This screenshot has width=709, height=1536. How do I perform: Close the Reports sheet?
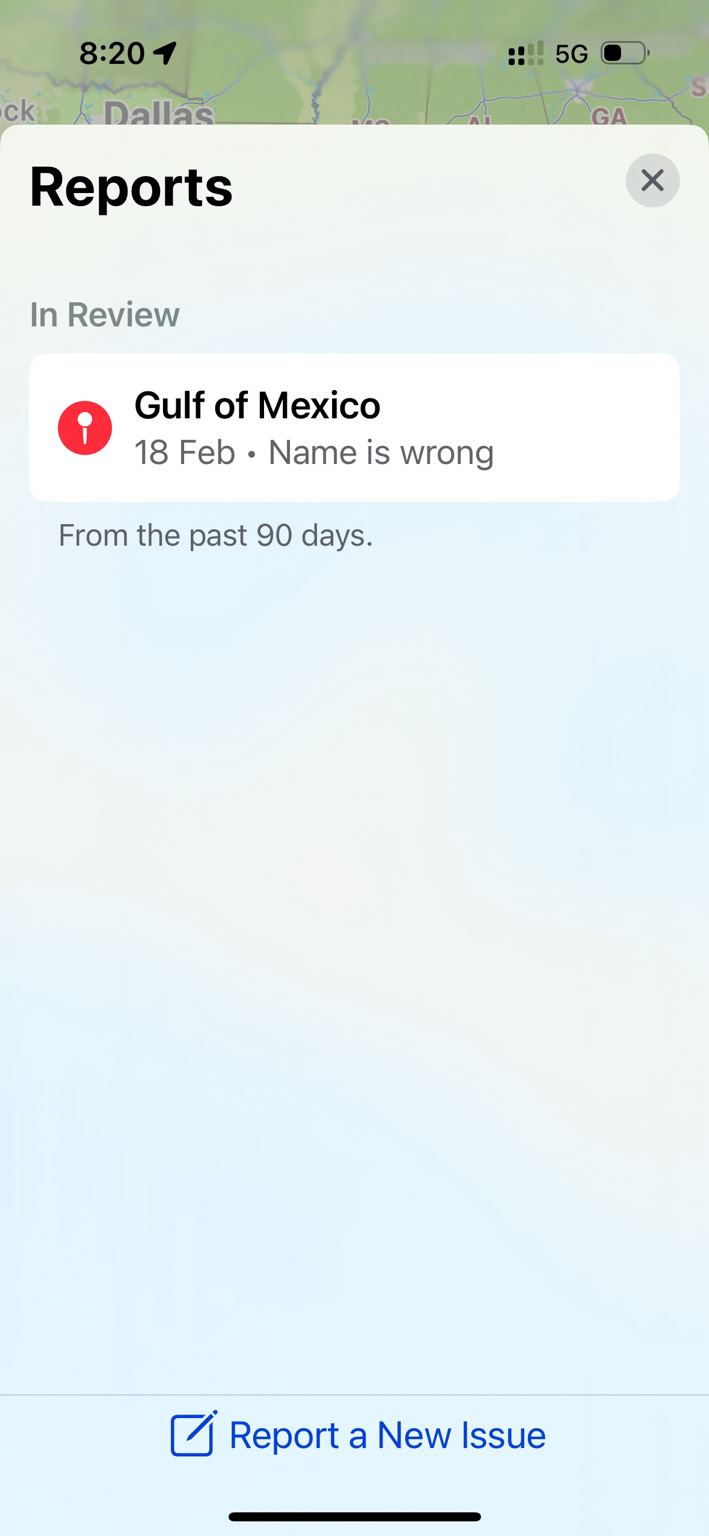click(x=652, y=181)
